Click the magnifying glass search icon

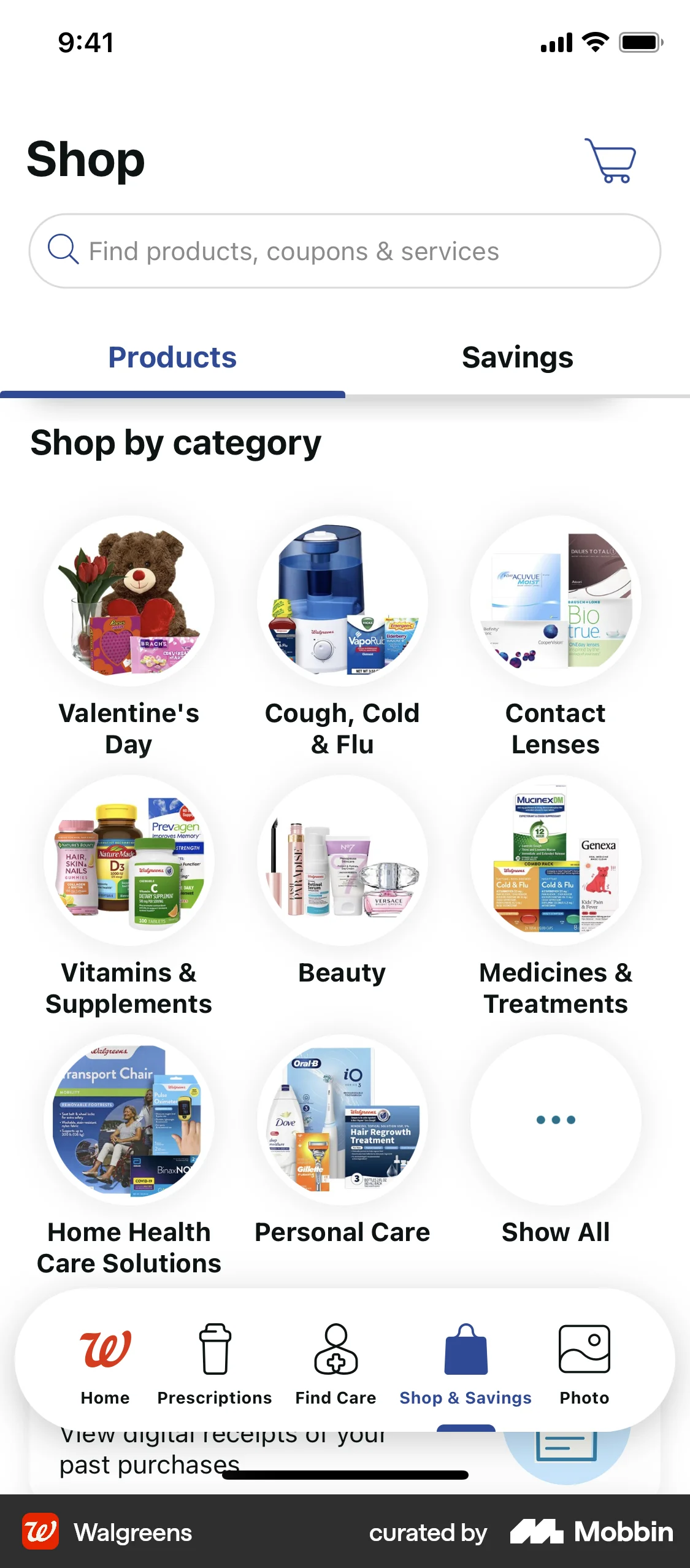pyautogui.click(x=63, y=250)
